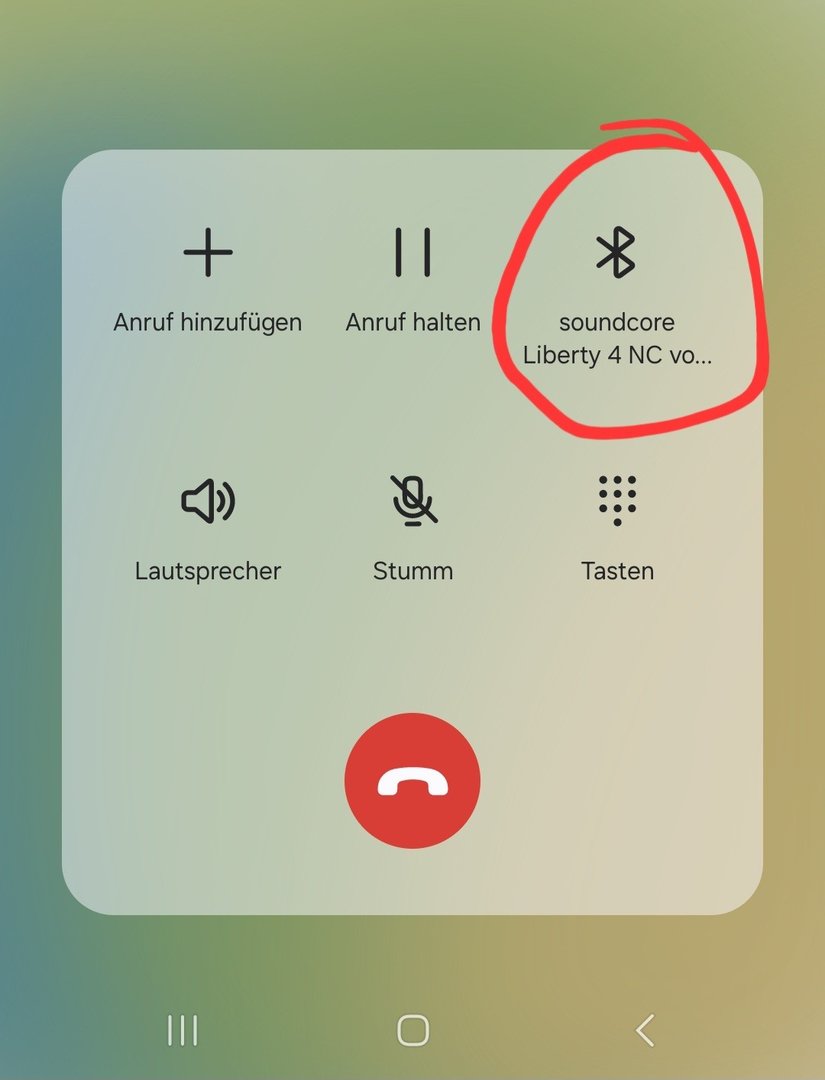
Task: Go to the home screen
Action: [x=413, y=1030]
